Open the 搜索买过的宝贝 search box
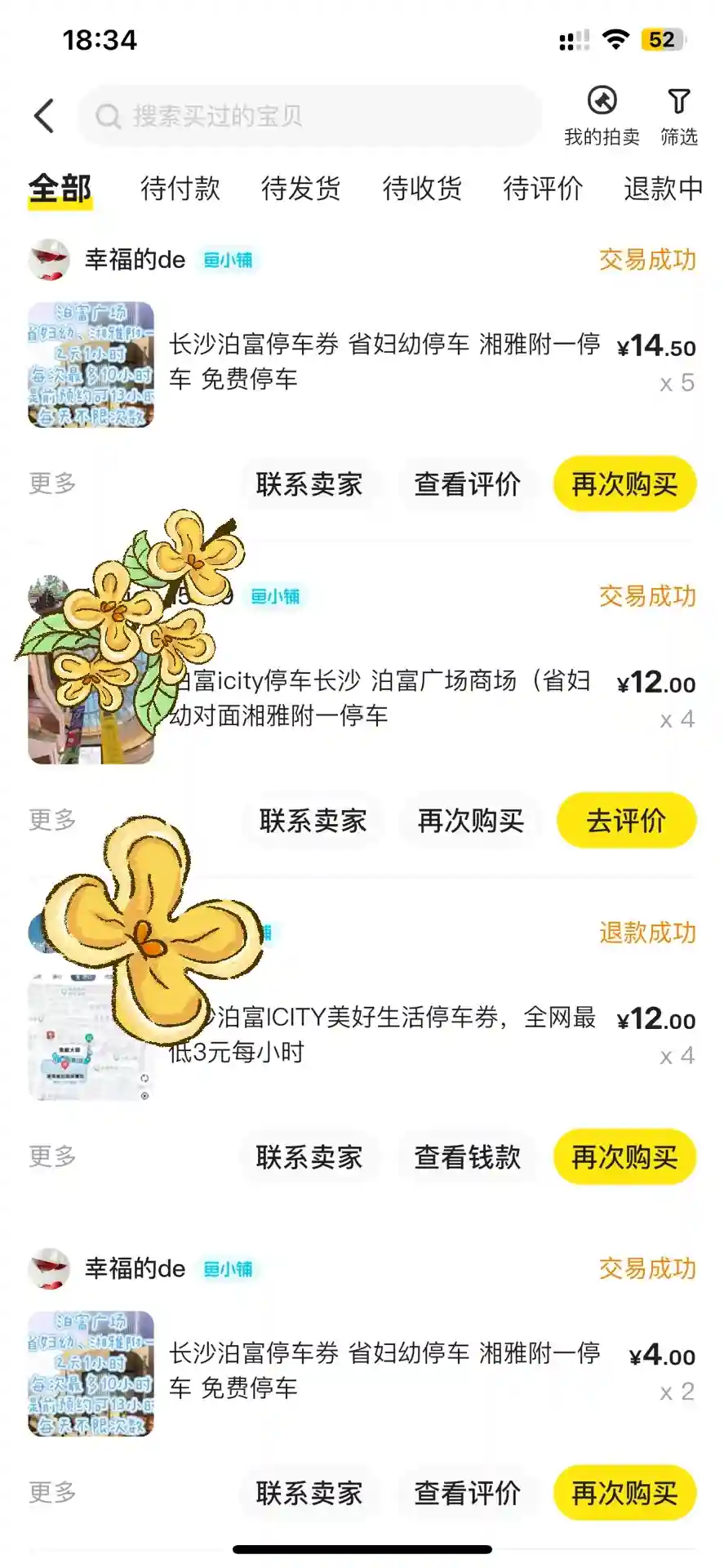 point(310,116)
